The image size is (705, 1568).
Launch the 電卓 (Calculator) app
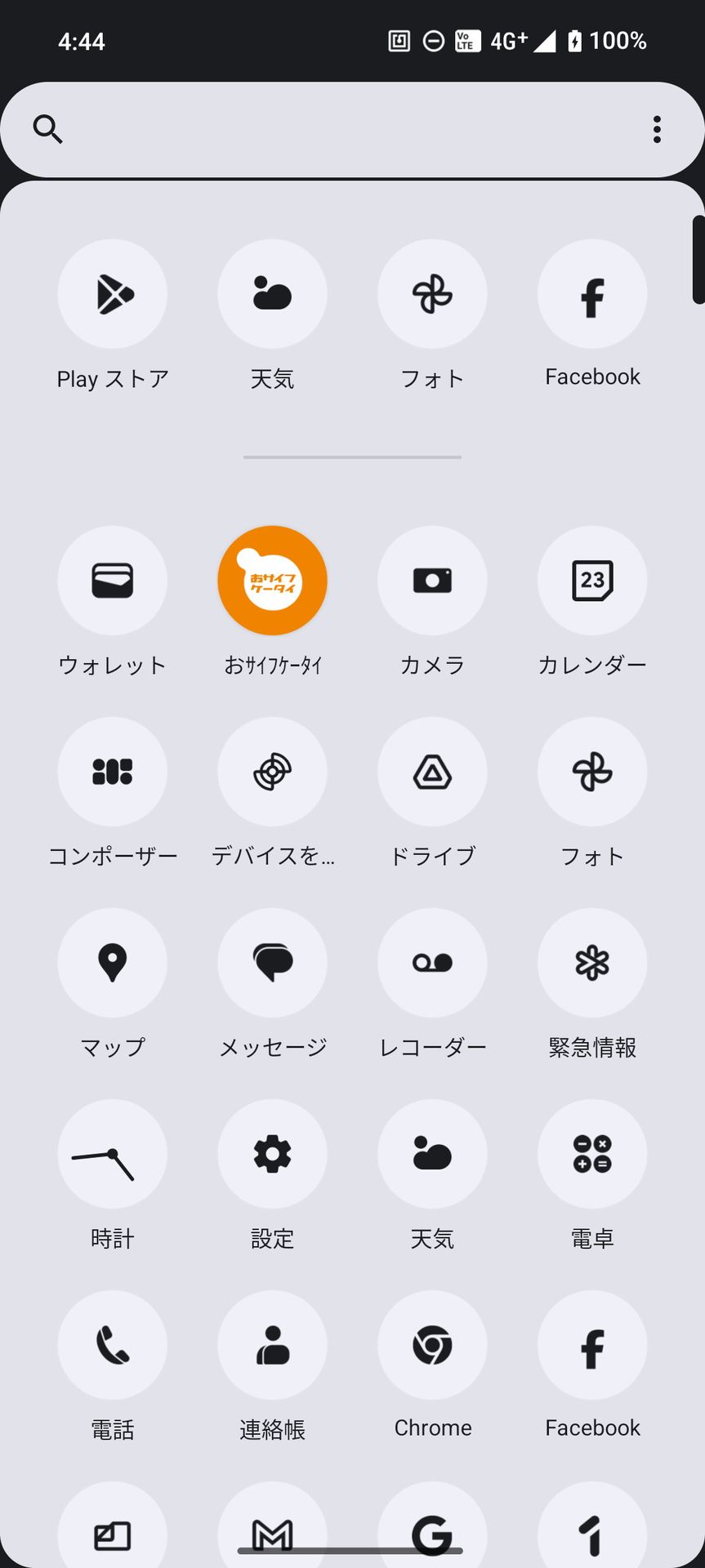click(x=592, y=1154)
